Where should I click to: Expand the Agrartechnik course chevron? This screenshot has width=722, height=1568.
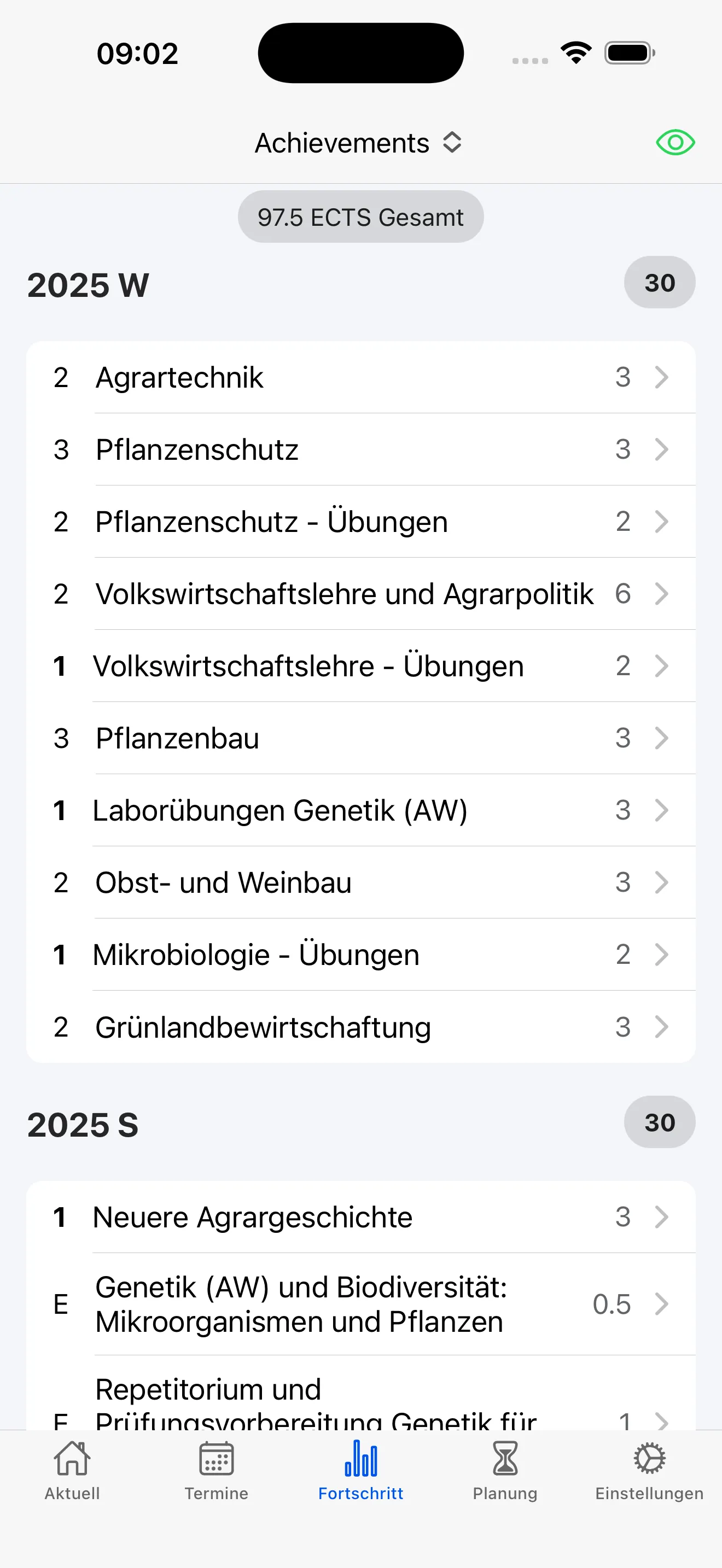(x=662, y=377)
